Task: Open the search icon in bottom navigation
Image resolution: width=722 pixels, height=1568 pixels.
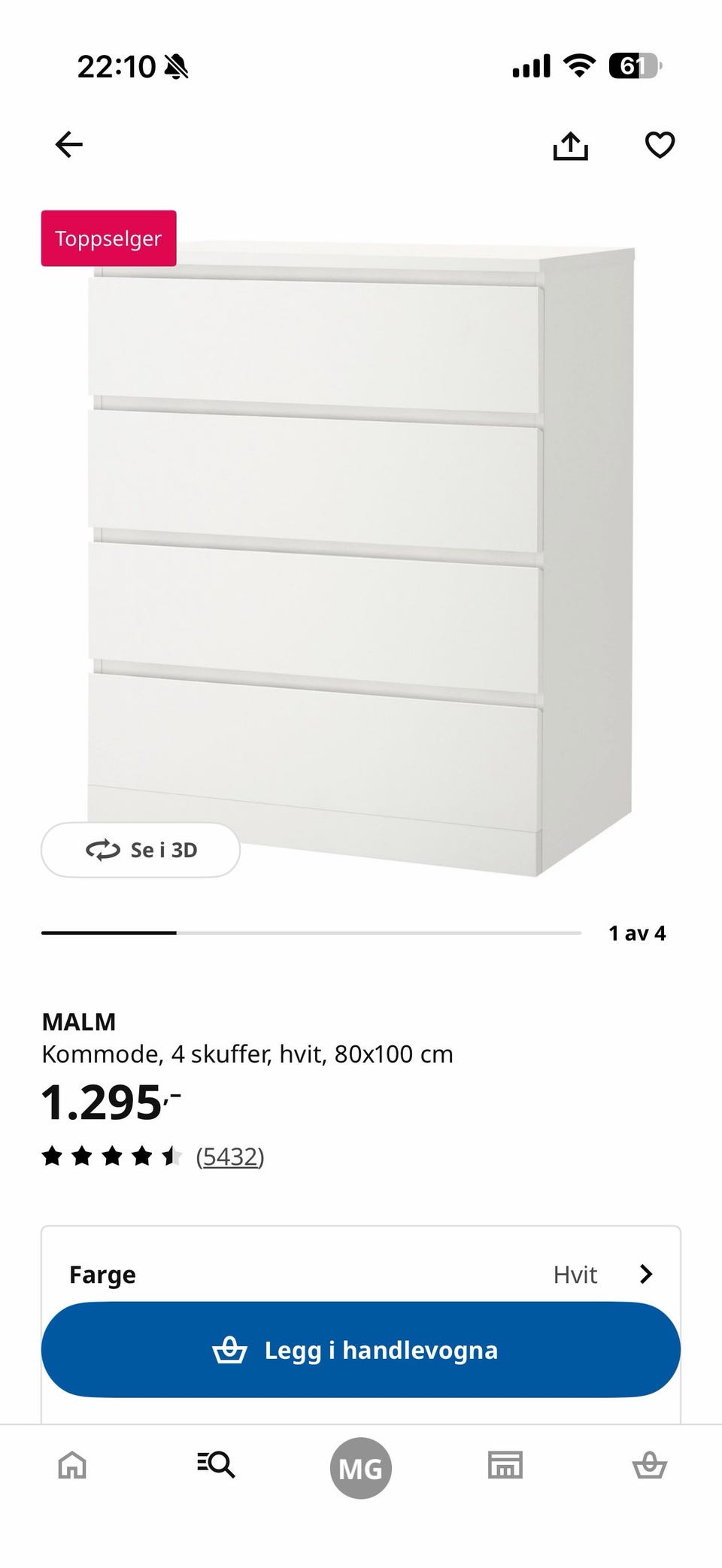Action: coord(217,1465)
